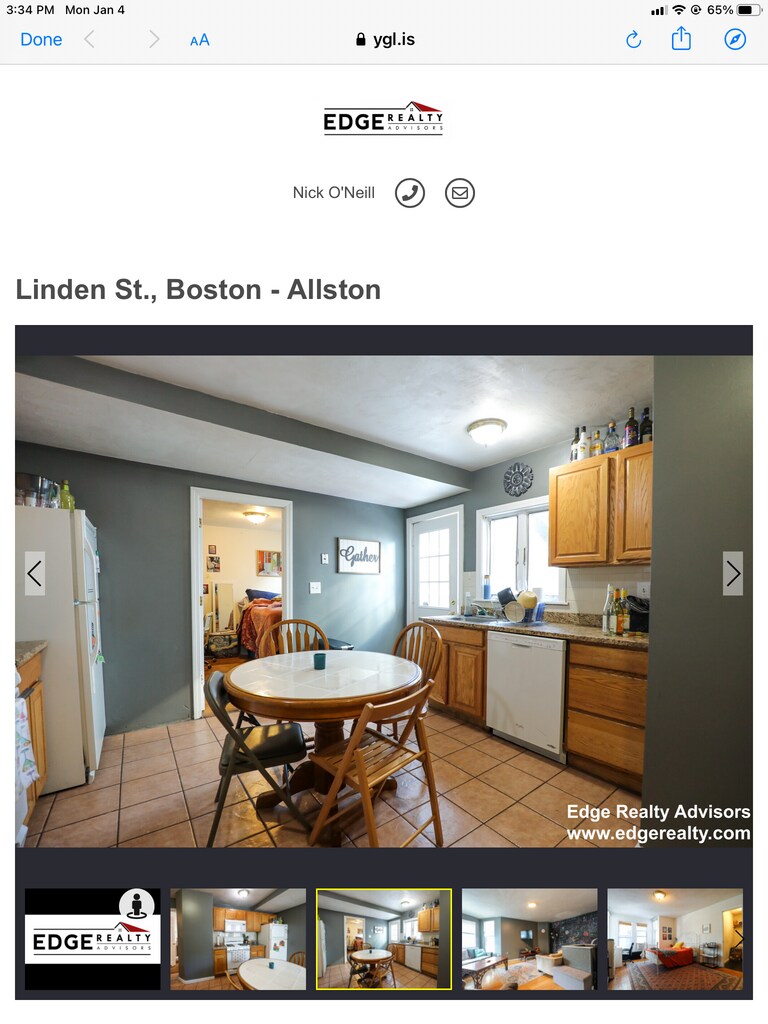The image size is (768, 1024).
Task: Select the chalkboard wall room thumbnail
Action: click(x=529, y=939)
